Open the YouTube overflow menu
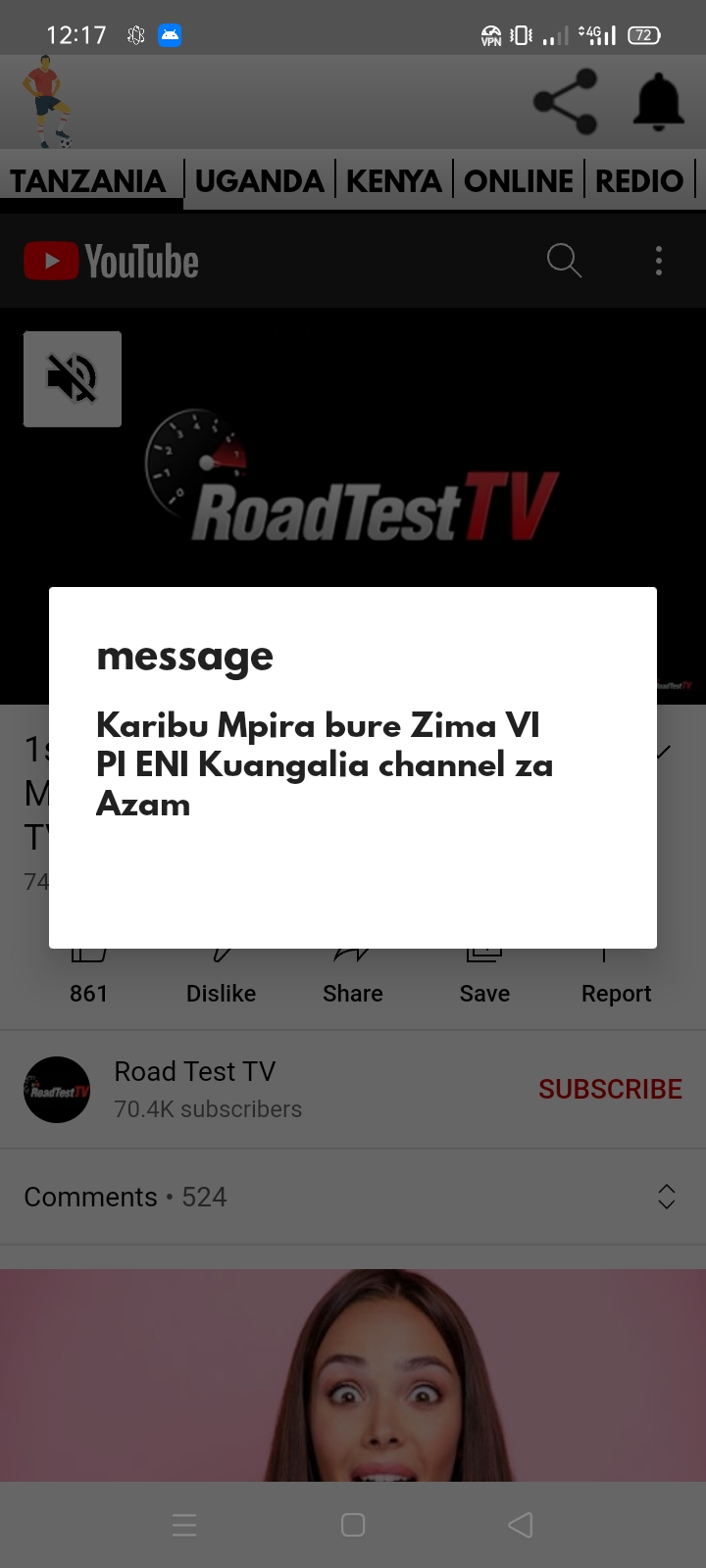 tap(658, 261)
